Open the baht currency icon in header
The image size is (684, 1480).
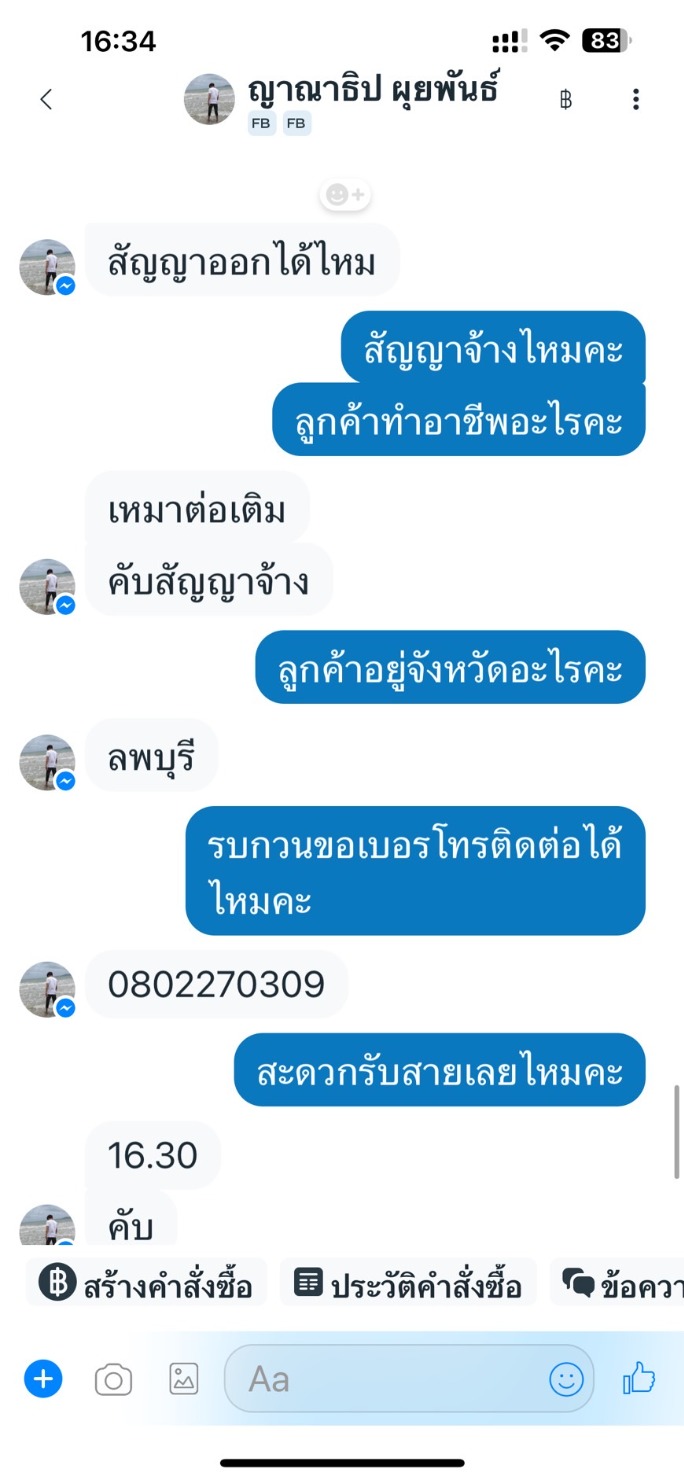[x=566, y=99]
